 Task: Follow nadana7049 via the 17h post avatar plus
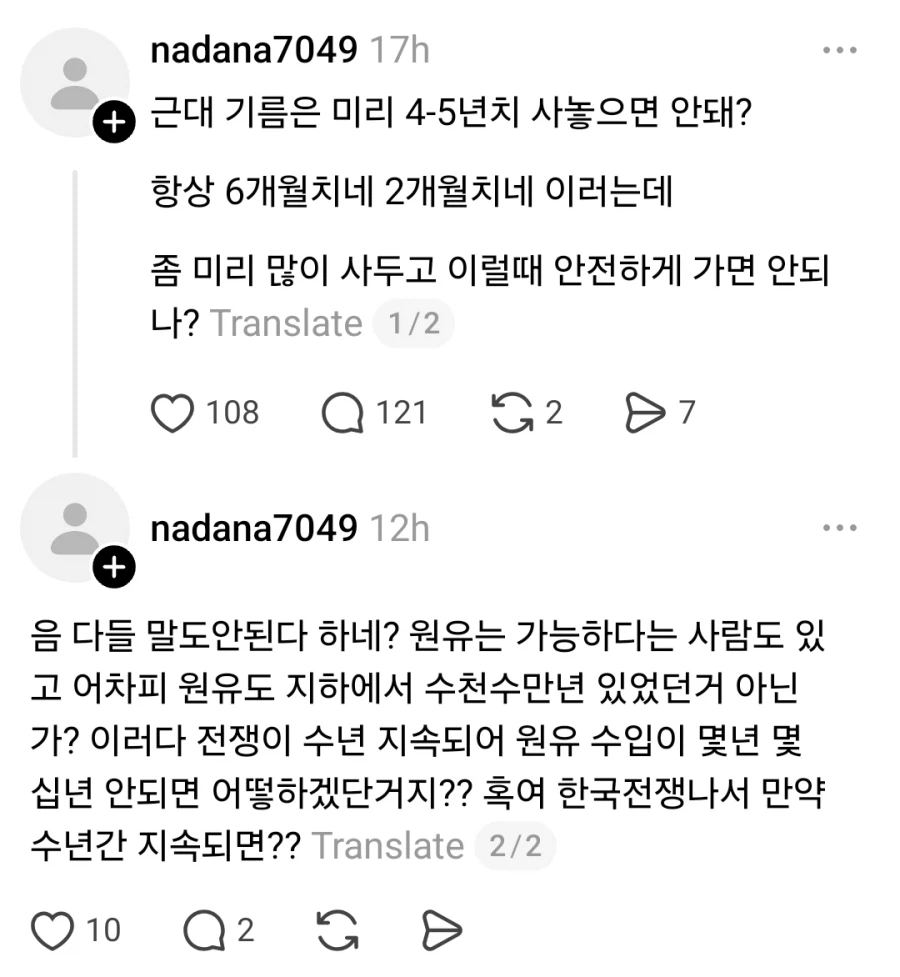click(x=114, y=125)
